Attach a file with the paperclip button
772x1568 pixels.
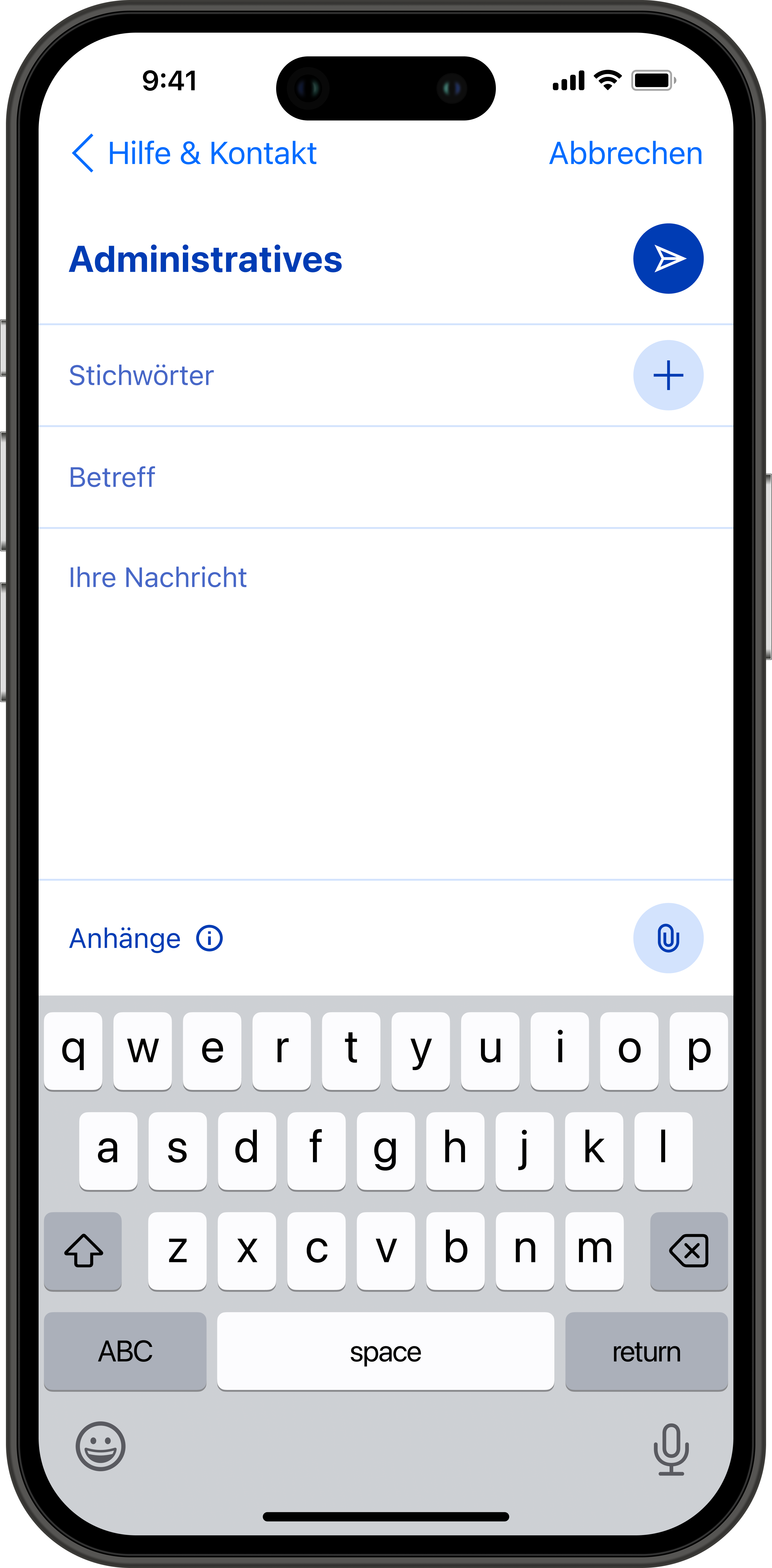668,938
